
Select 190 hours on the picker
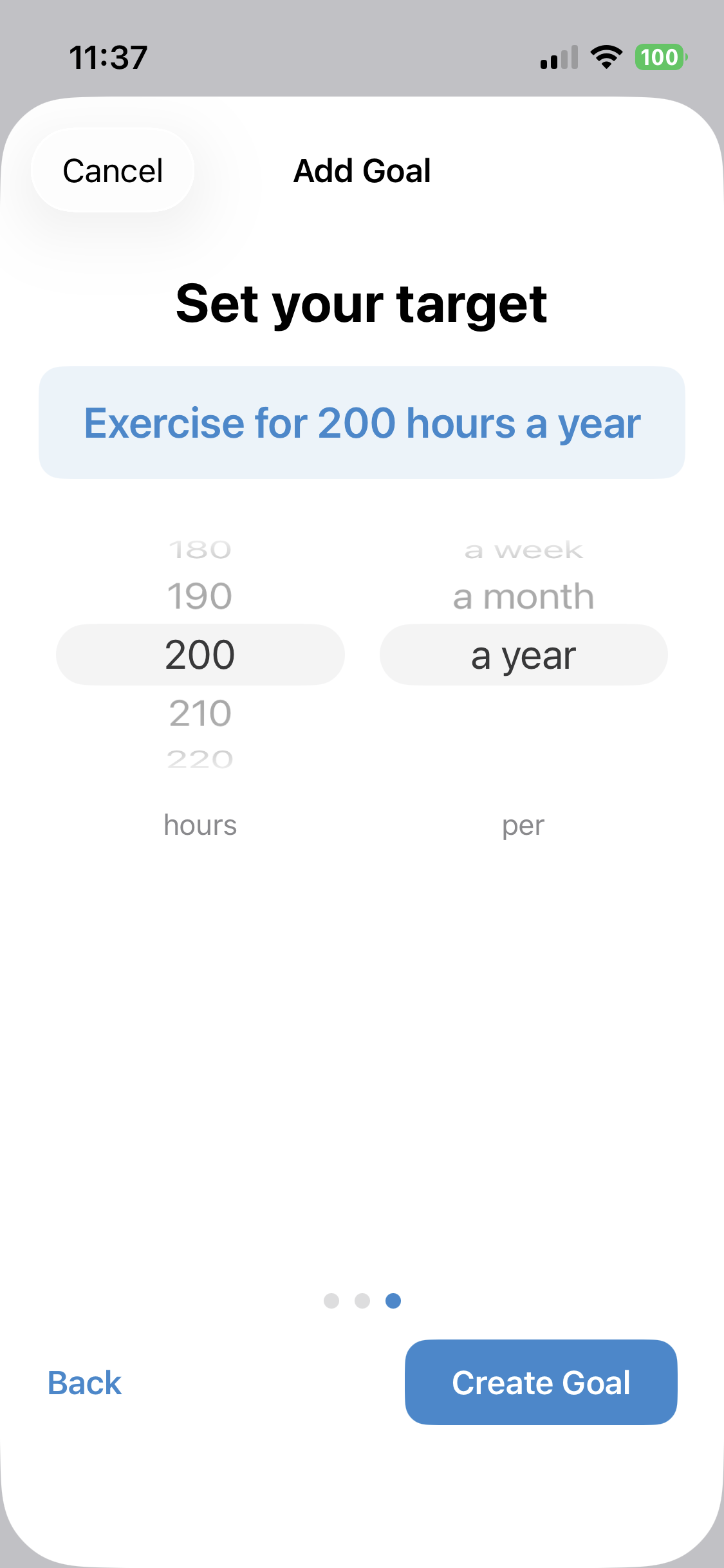coord(200,595)
